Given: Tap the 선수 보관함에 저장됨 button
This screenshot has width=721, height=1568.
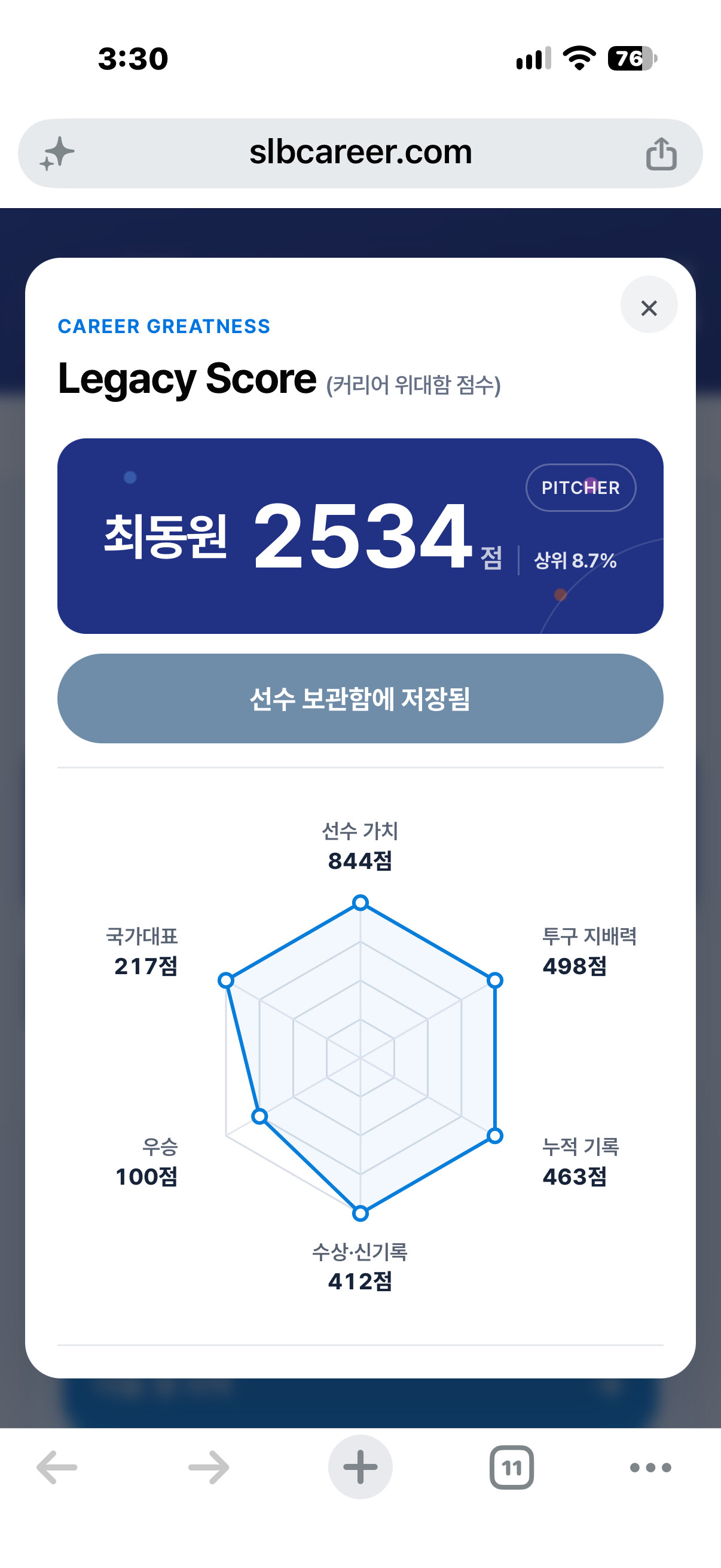Looking at the screenshot, I should [360, 698].
